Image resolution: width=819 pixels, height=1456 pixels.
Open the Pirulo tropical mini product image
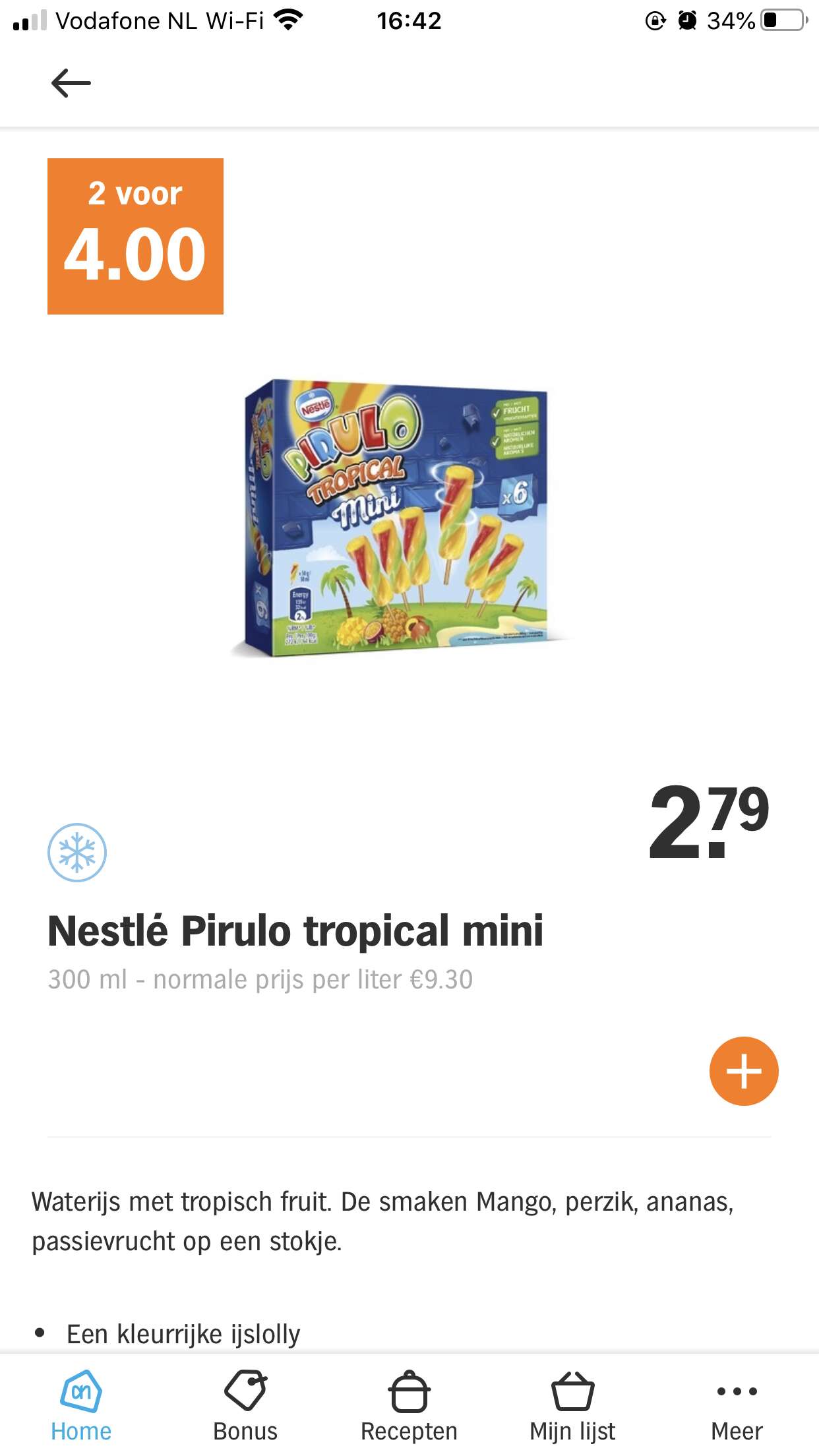[401, 518]
